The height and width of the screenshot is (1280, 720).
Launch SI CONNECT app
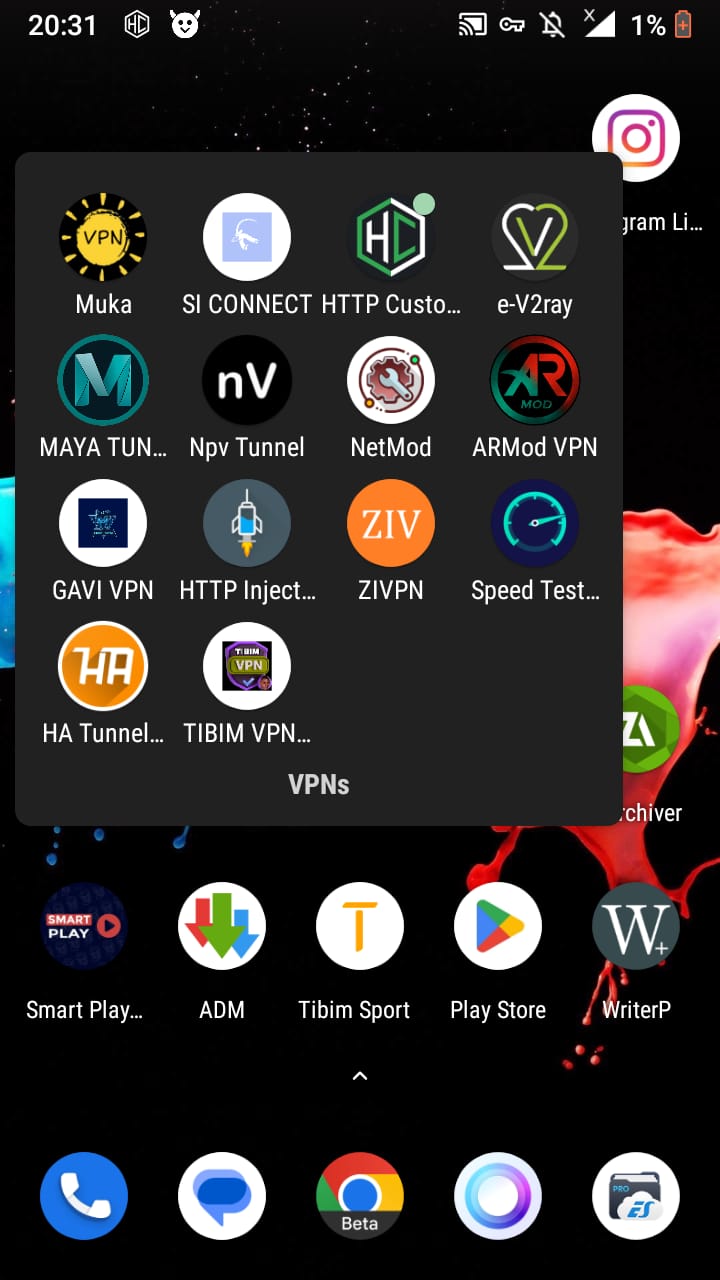point(247,237)
